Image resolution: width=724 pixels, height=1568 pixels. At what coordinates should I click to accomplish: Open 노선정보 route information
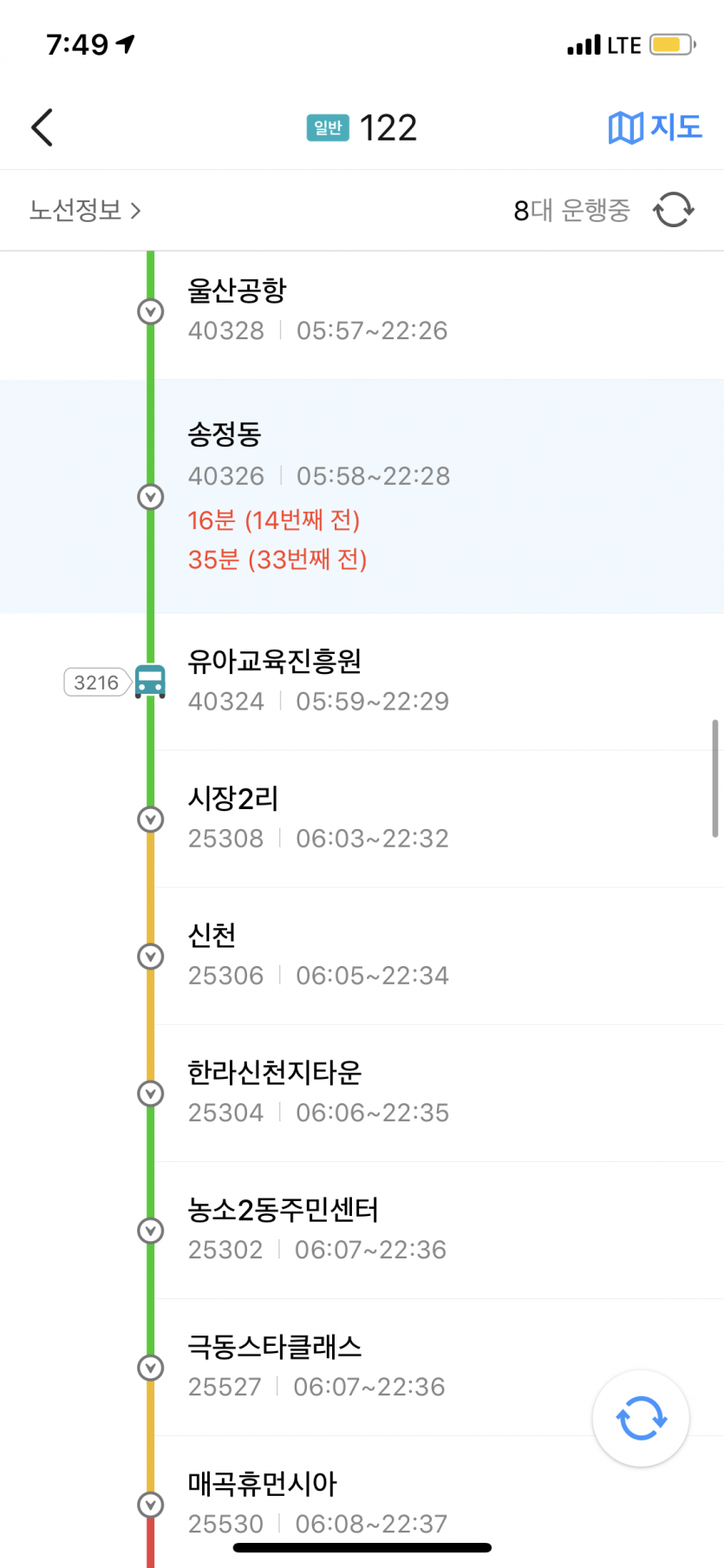[x=85, y=210]
